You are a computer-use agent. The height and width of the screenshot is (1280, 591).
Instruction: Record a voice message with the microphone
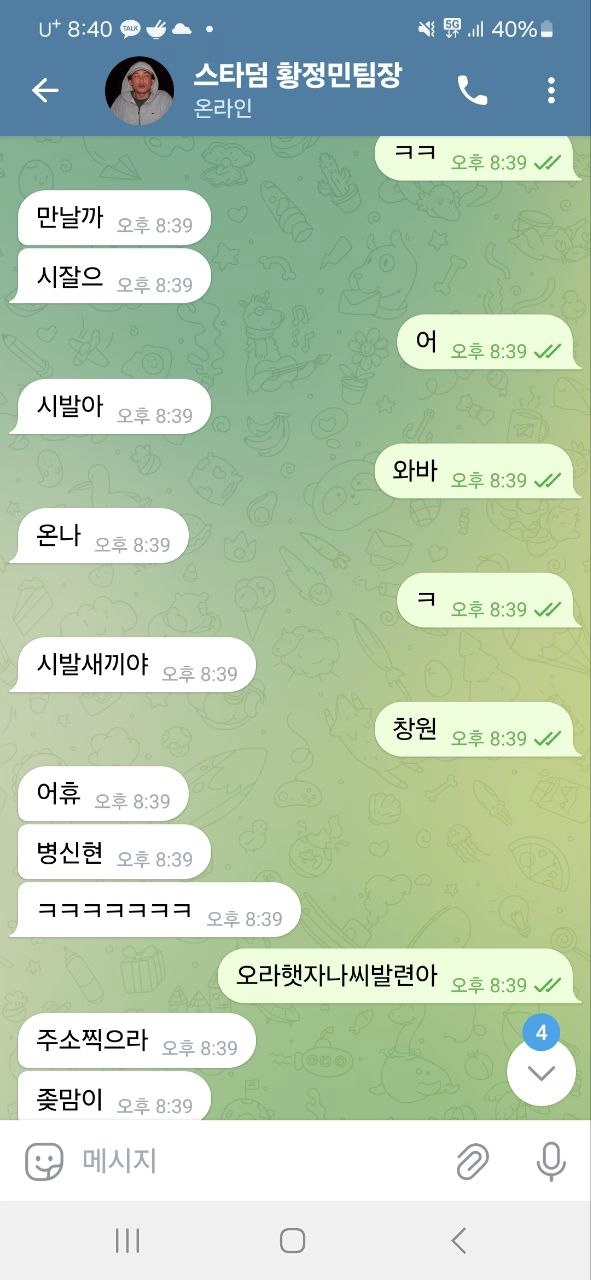point(550,1161)
